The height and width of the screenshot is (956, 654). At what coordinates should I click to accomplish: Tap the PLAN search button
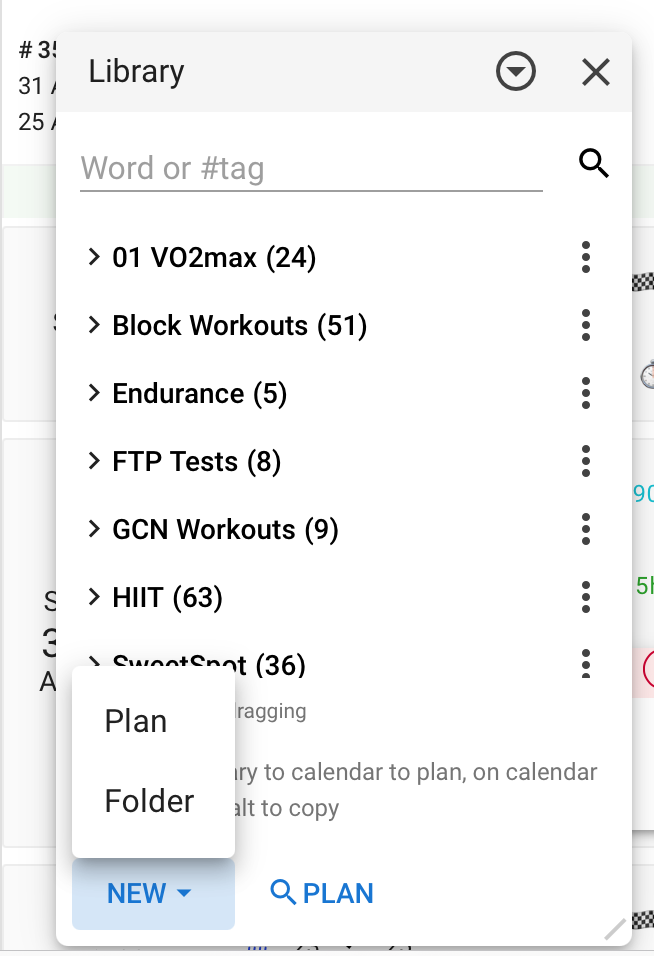pyautogui.click(x=322, y=893)
